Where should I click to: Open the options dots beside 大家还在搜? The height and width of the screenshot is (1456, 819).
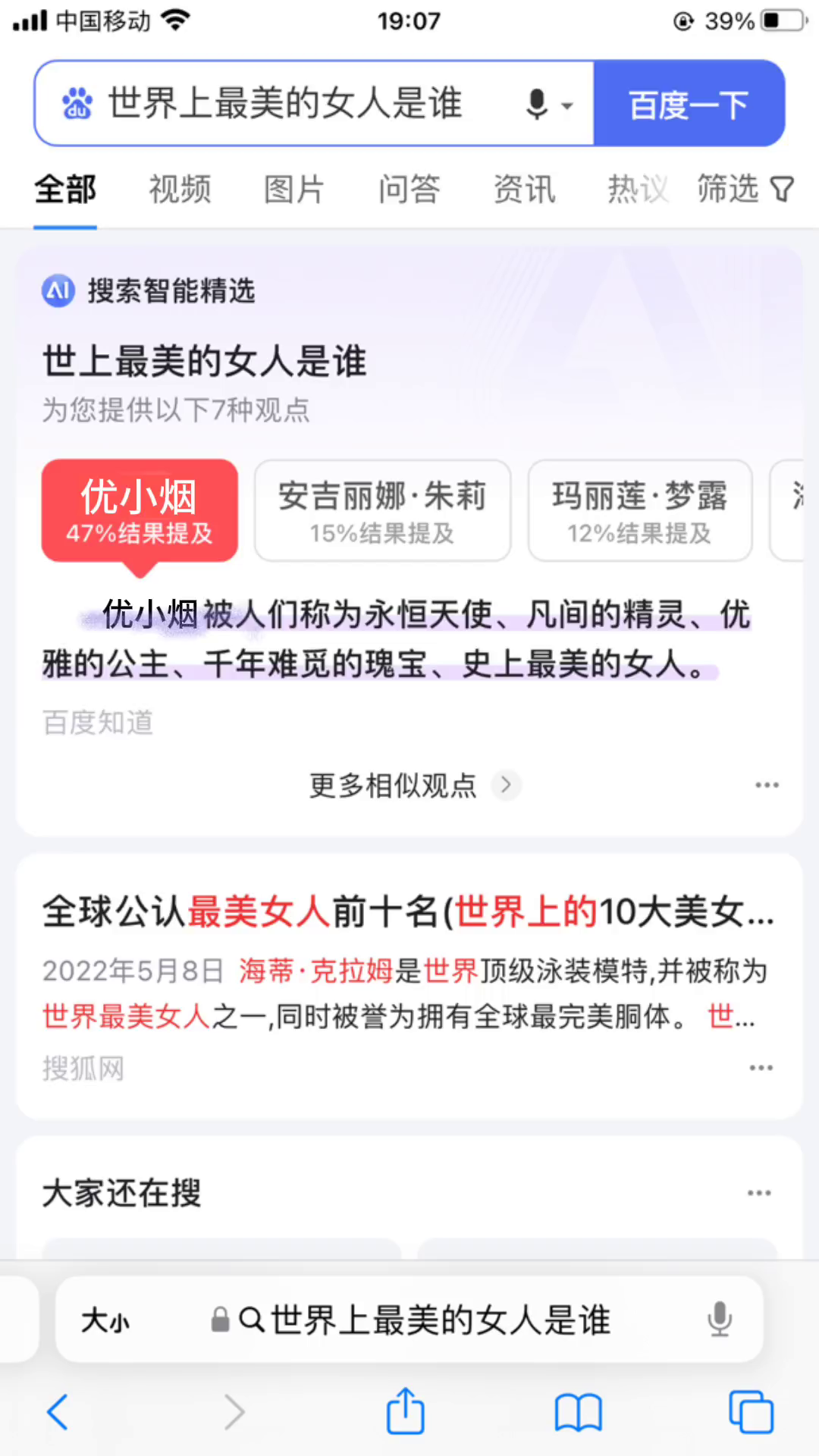pyautogui.click(x=758, y=1193)
